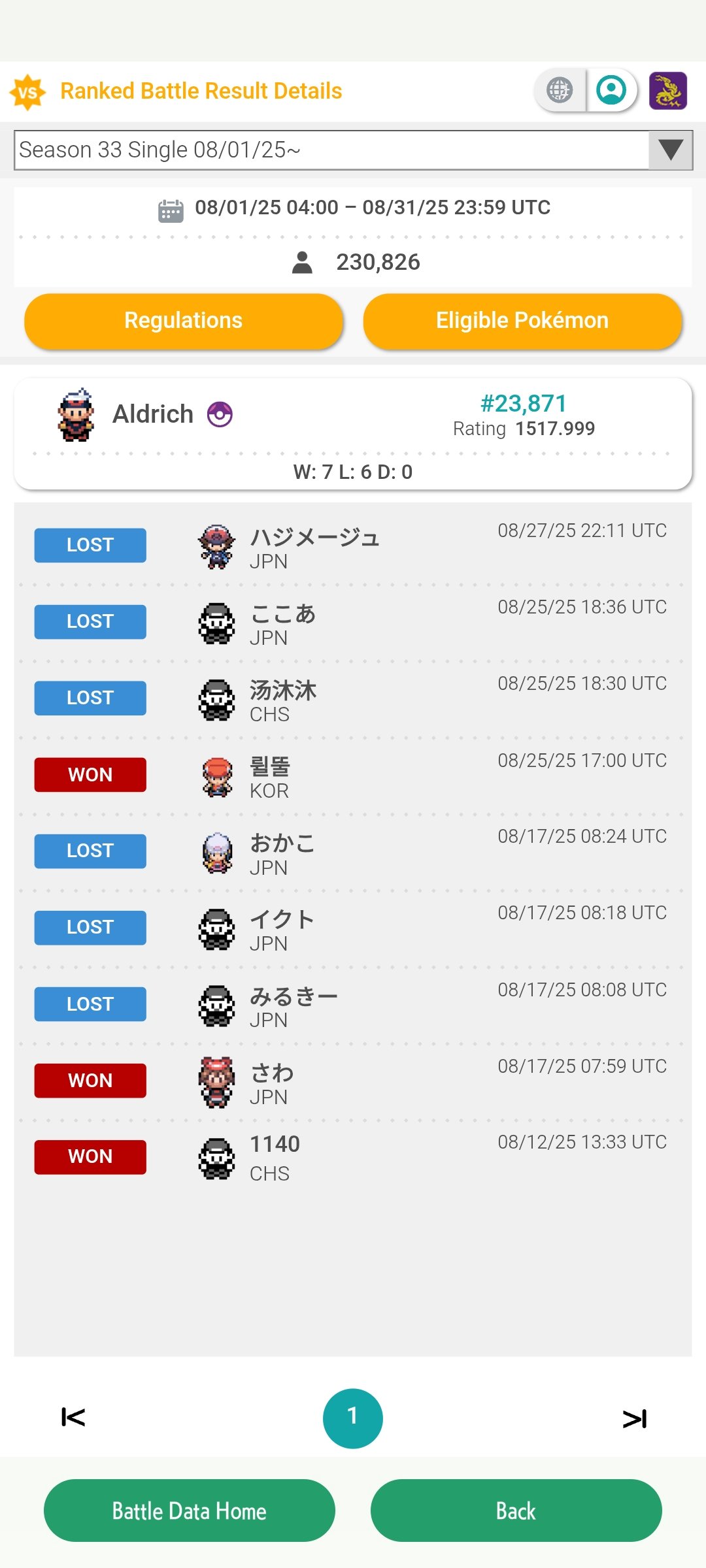Screen dimensions: 706x1568
Task: Open the won battle against 륄똘
Action: tap(353, 775)
